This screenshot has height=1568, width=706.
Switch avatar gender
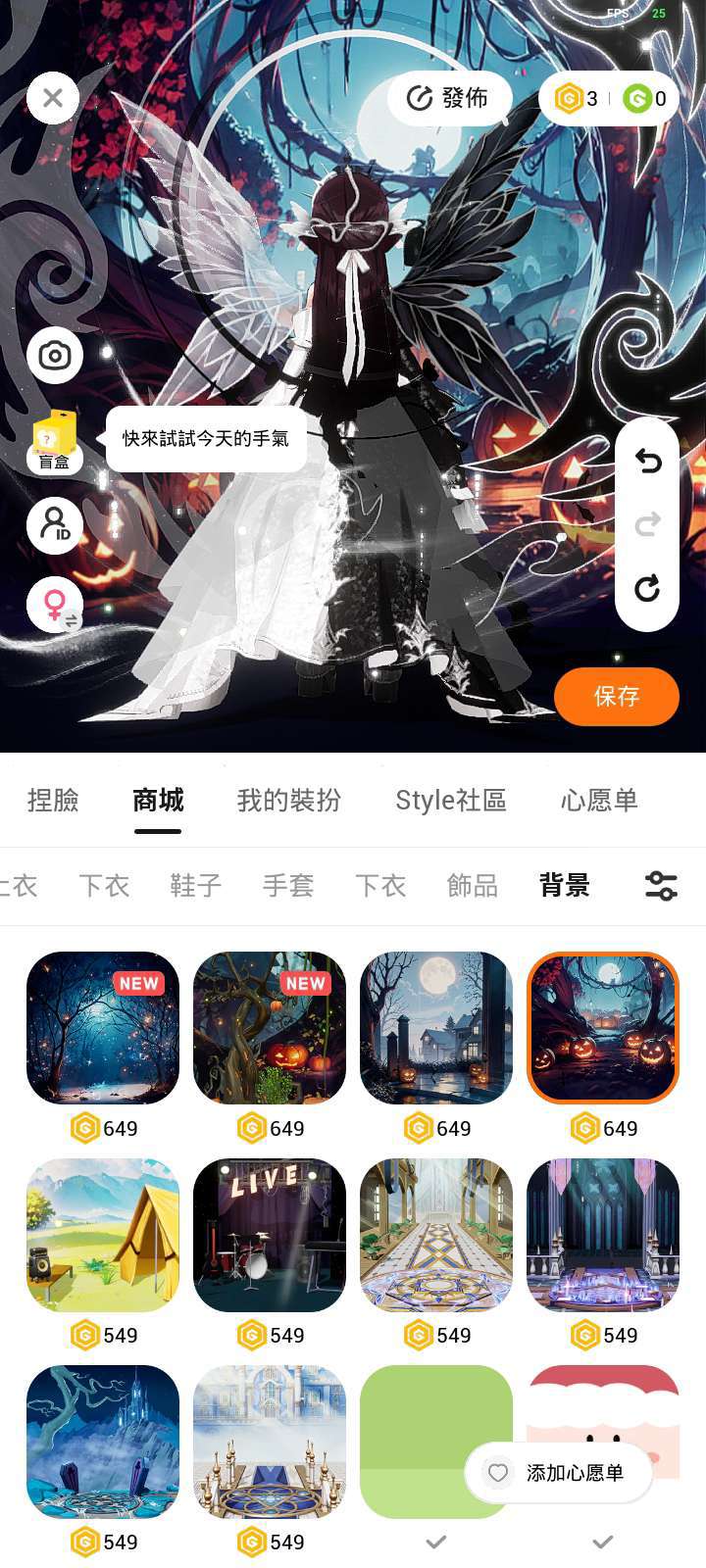tap(55, 605)
